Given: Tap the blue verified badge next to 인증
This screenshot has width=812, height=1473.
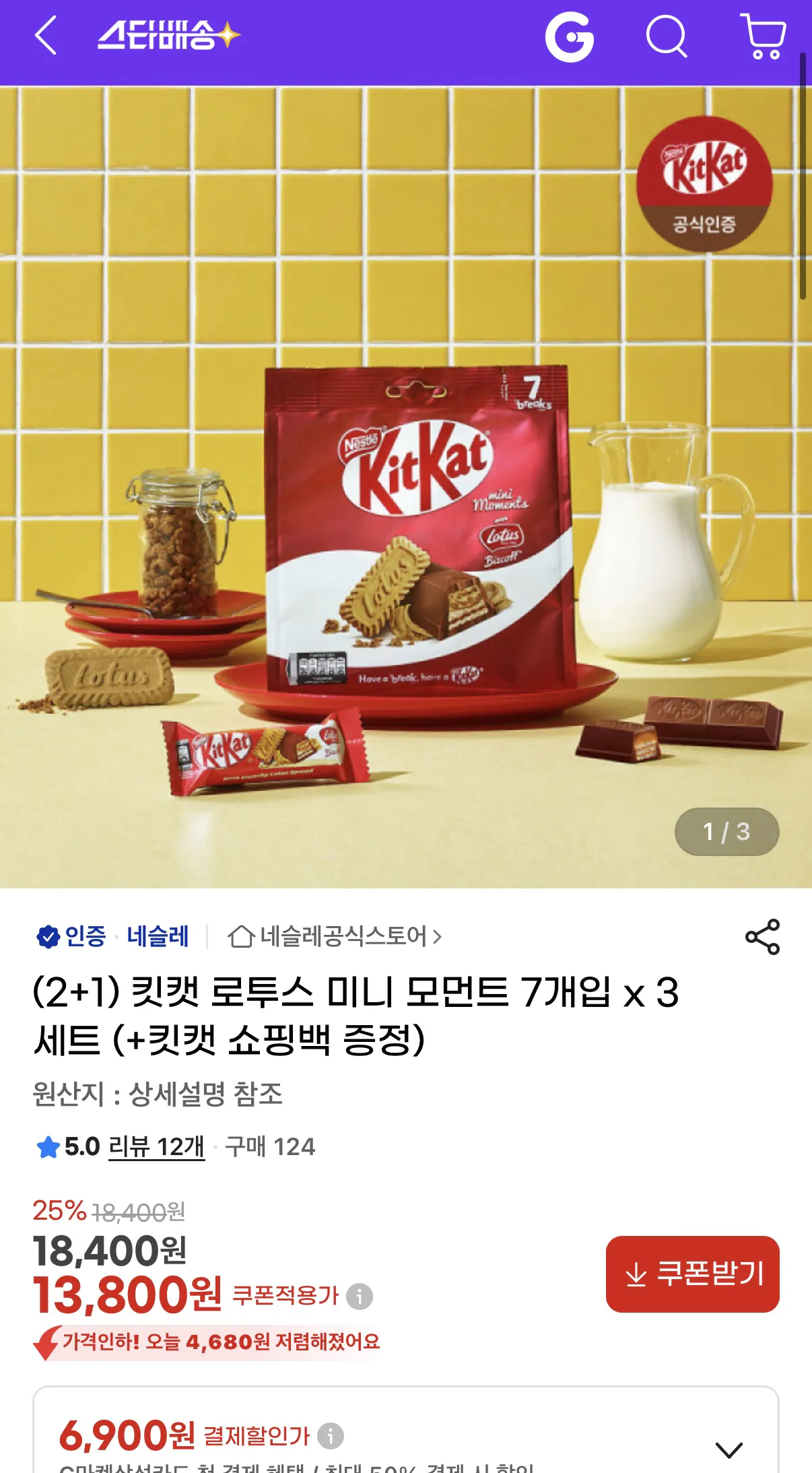Looking at the screenshot, I should coord(50,934).
